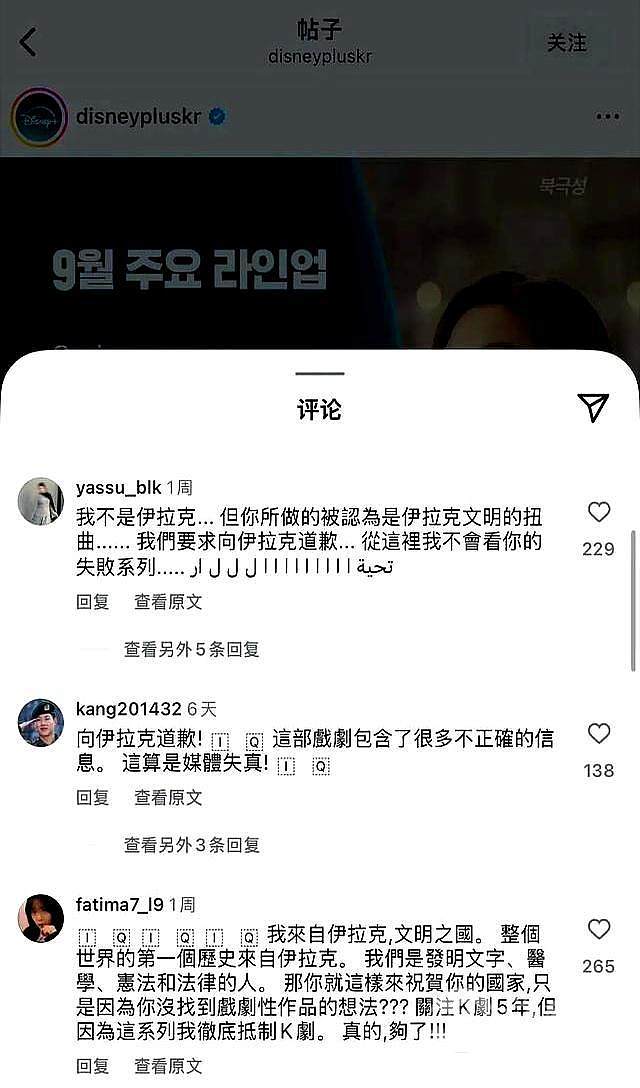View original text of yassu_blk's comment
Image resolution: width=640 pixels, height=1088 pixels.
168,602
